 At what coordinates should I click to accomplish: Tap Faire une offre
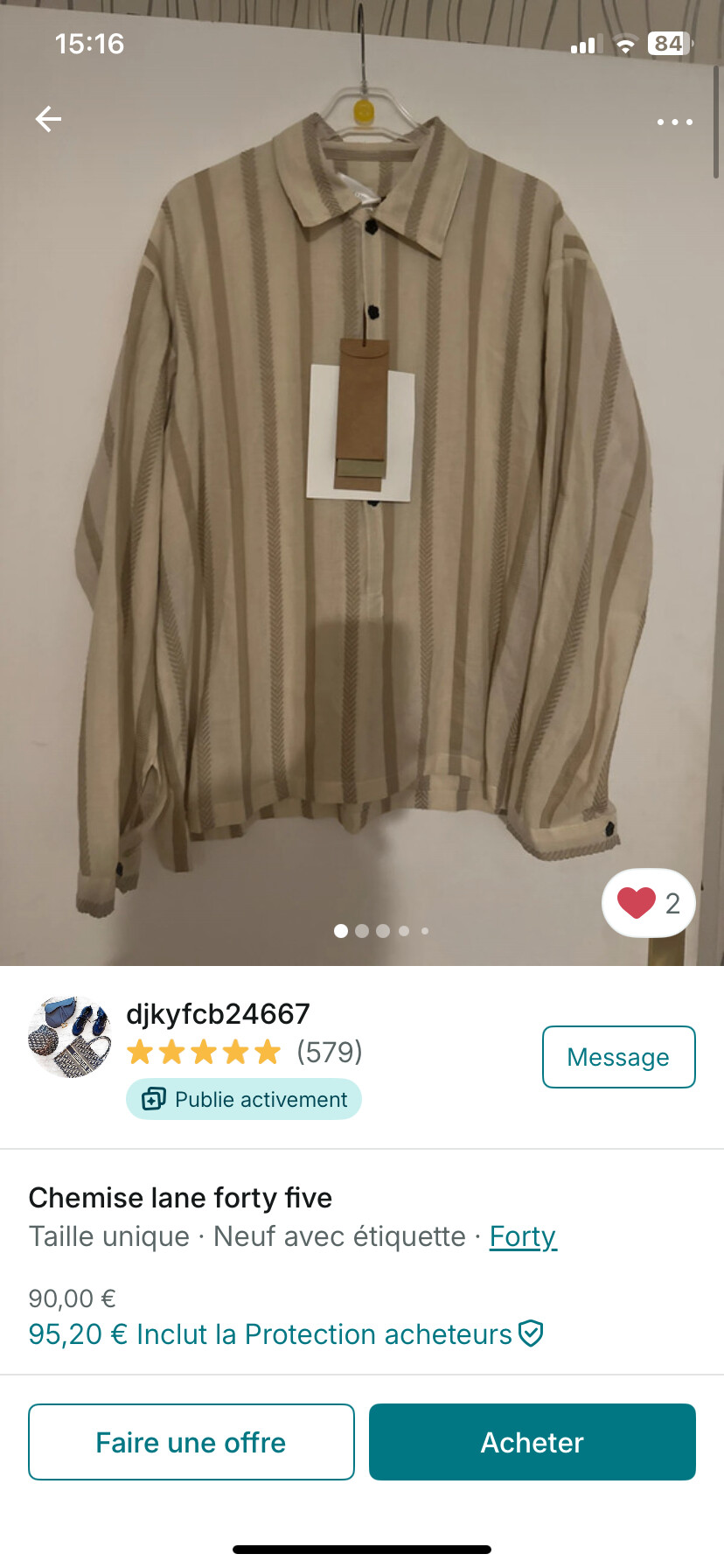[x=191, y=1442]
